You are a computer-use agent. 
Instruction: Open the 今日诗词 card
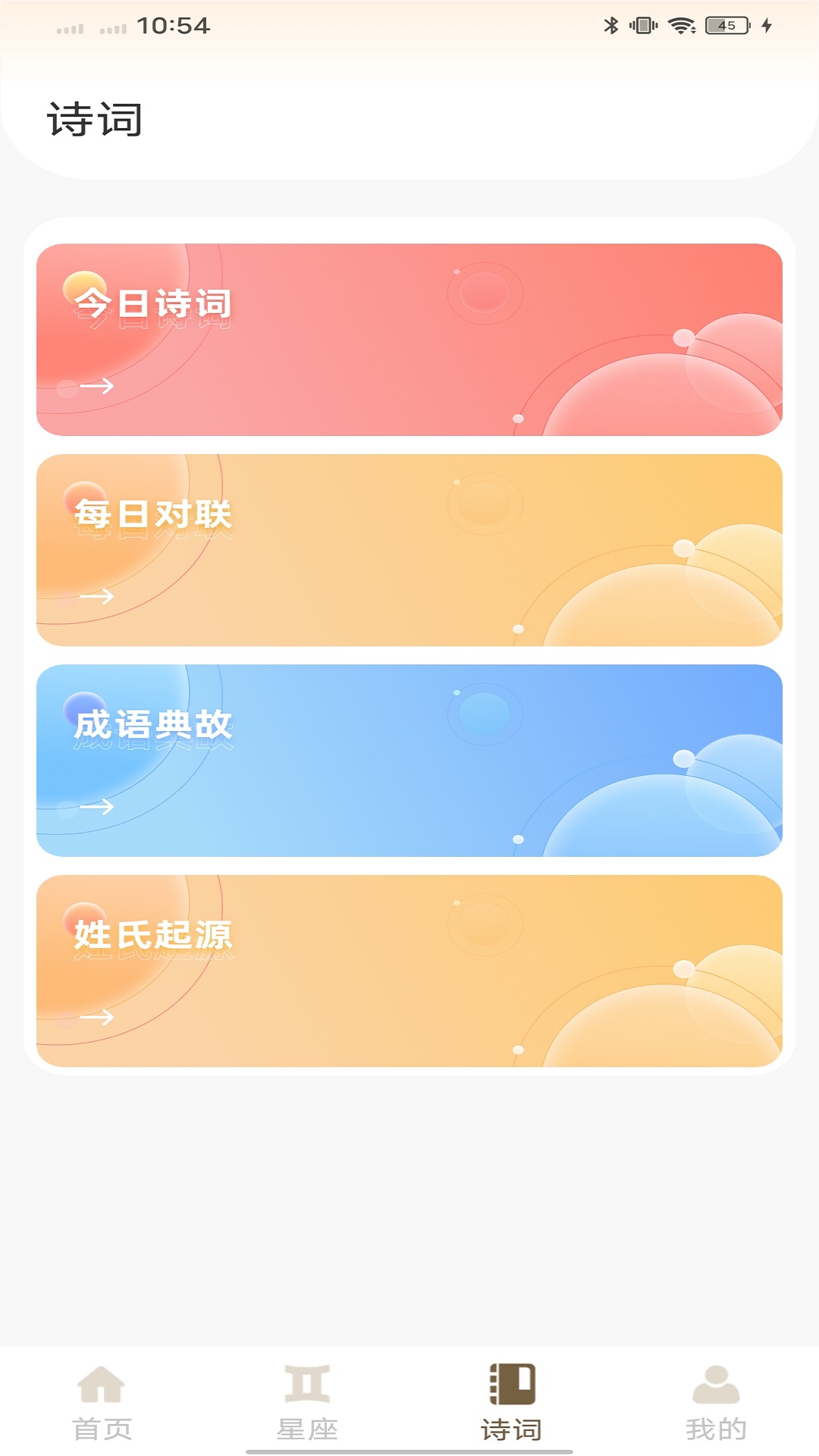tap(409, 340)
